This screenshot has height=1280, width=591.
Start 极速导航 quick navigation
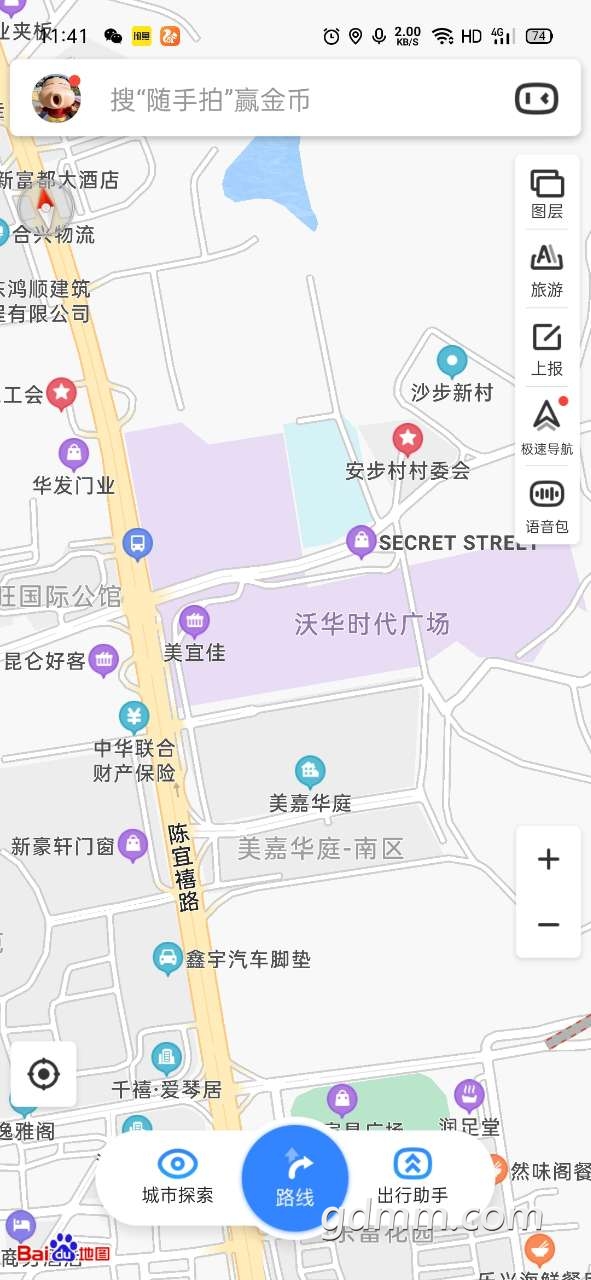547,427
